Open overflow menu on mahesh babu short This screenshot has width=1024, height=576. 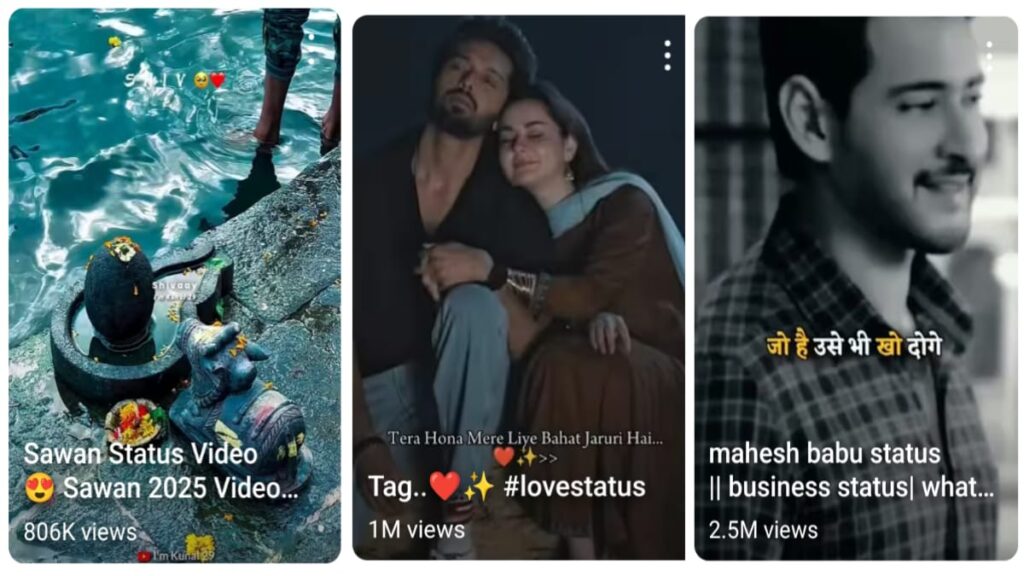tap(989, 55)
